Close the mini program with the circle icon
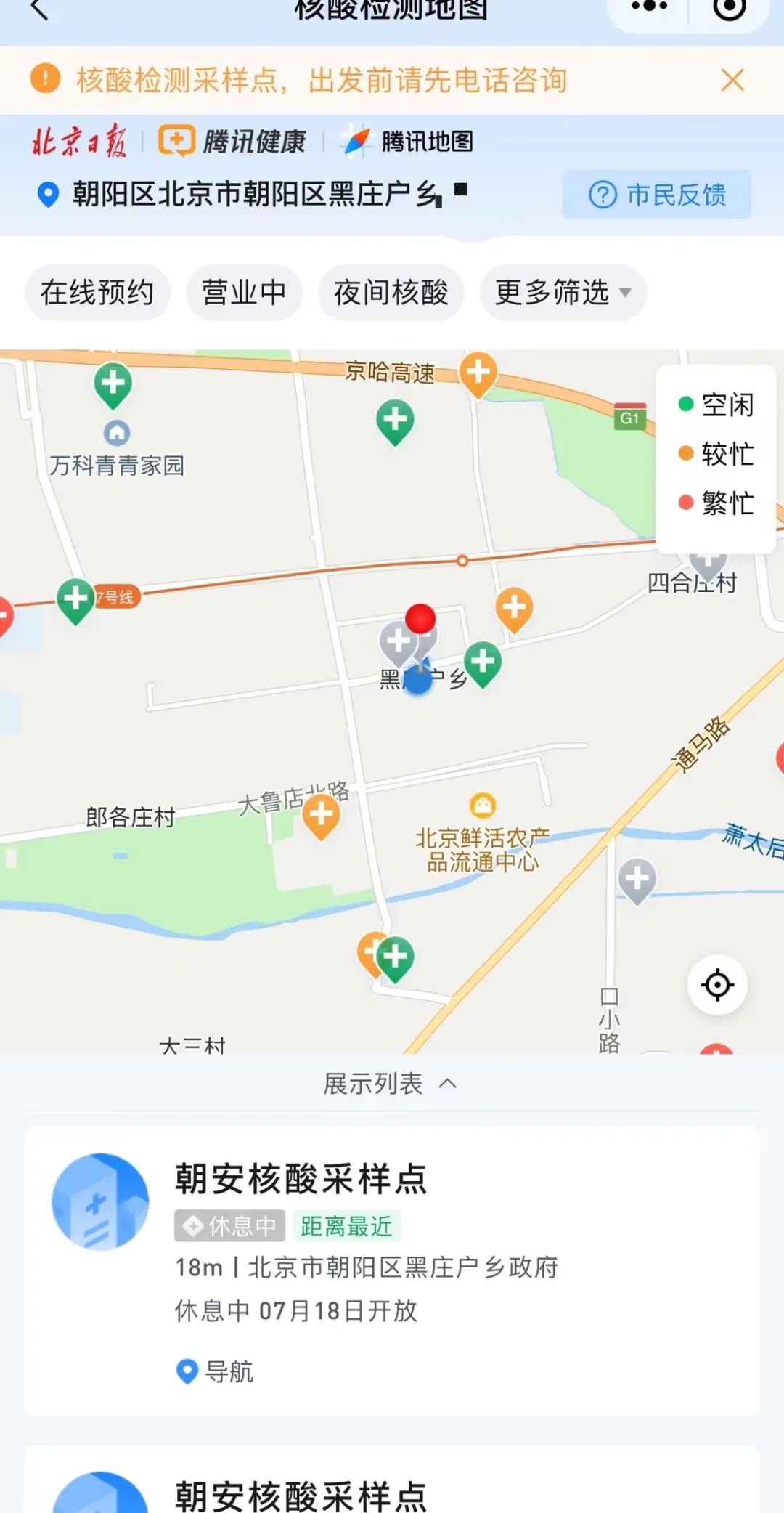Viewport: 784px width, 1513px height. (x=729, y=9)
